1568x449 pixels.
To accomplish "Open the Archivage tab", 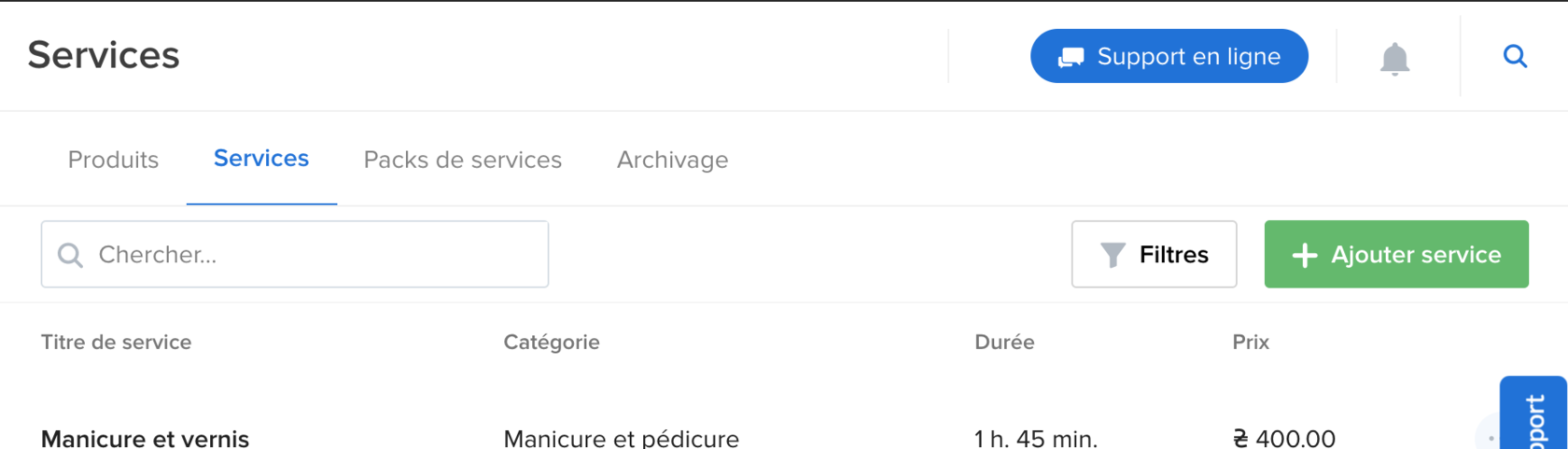I will [672, 160].
